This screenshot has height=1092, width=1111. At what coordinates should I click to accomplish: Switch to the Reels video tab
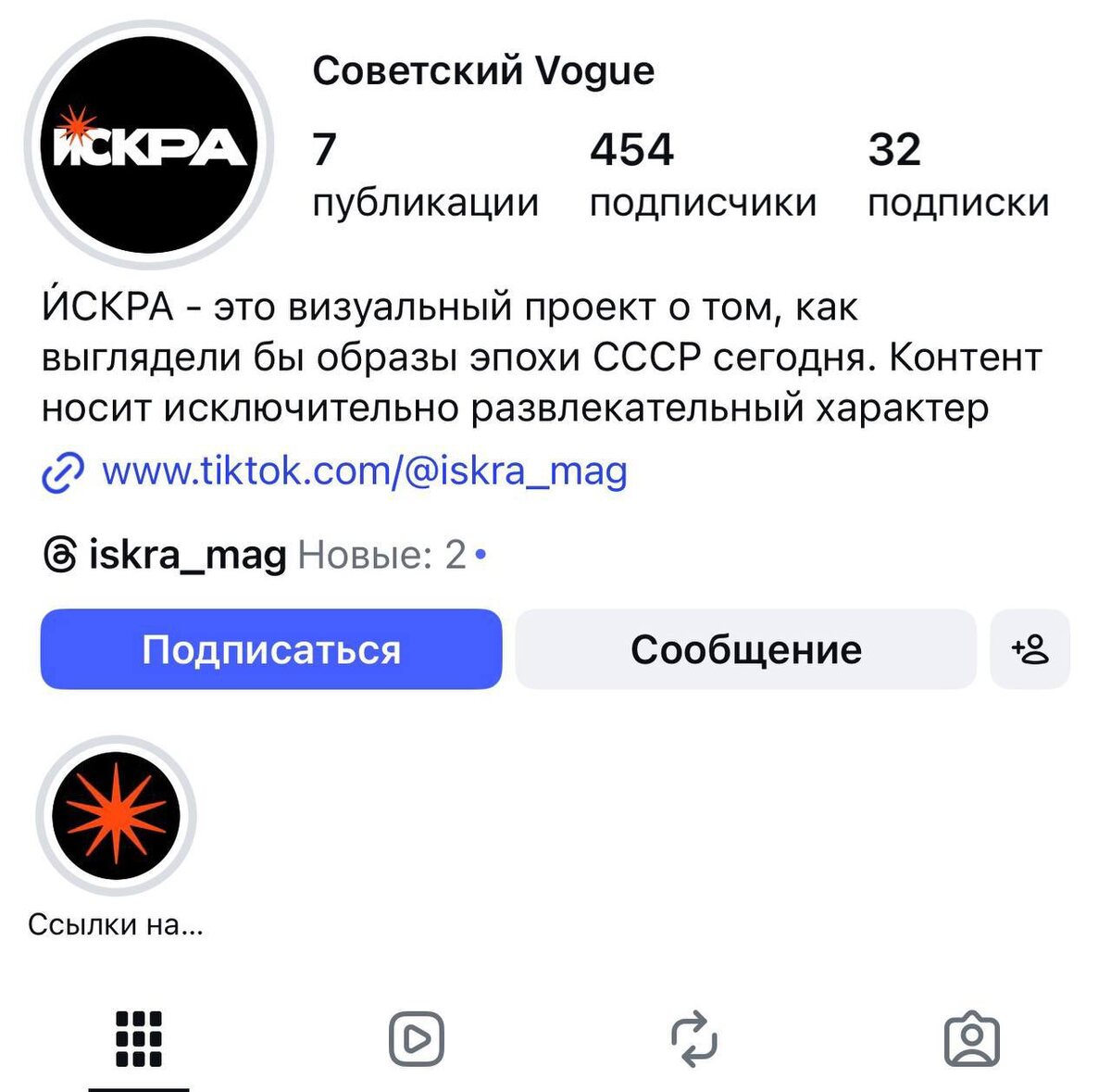click(x=417, y=1039)
